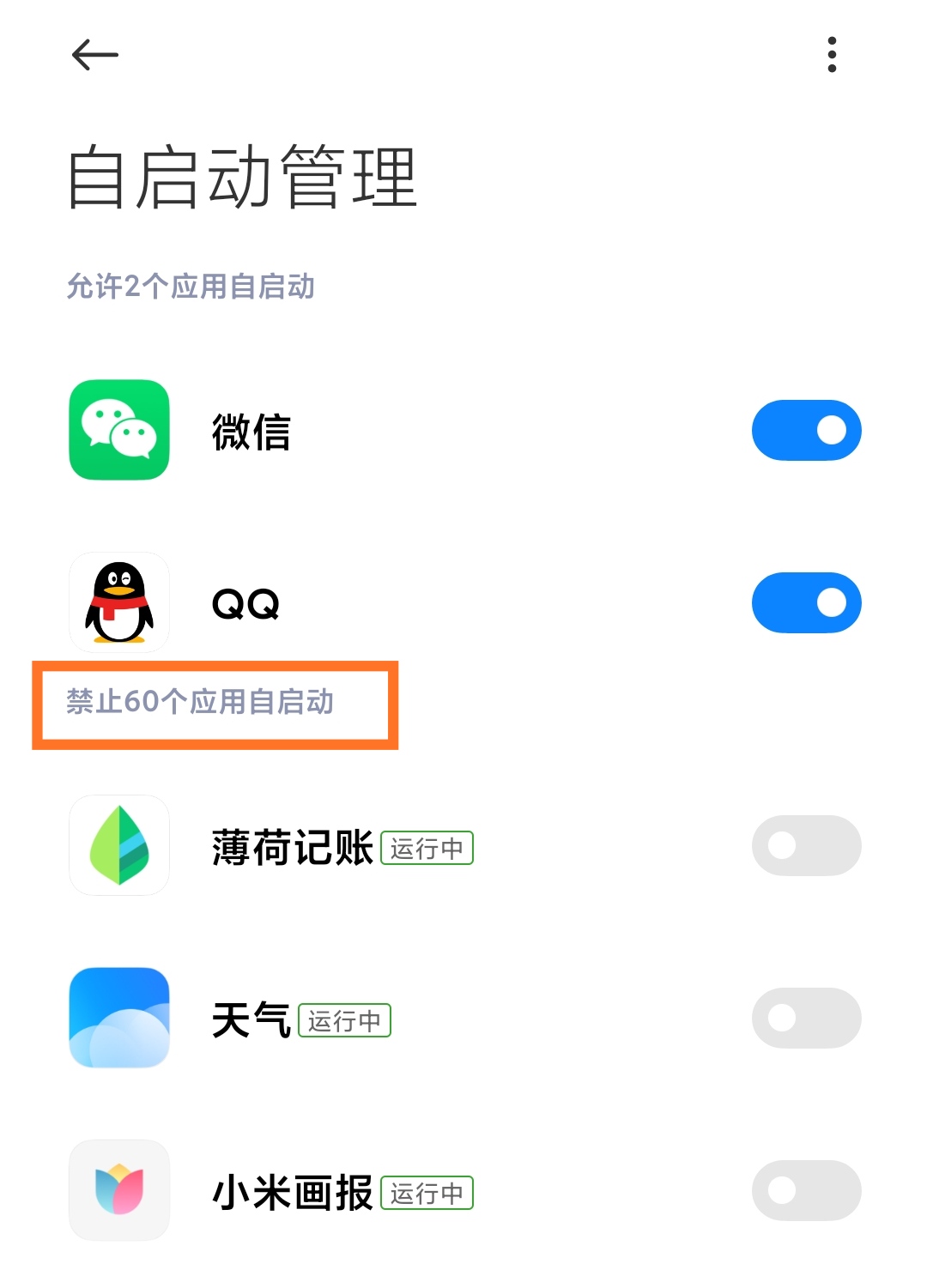The width and height of the screenshot is (927, 1288).
Task: Tap the QQ penguin app icon
Action: click(118, 602)
